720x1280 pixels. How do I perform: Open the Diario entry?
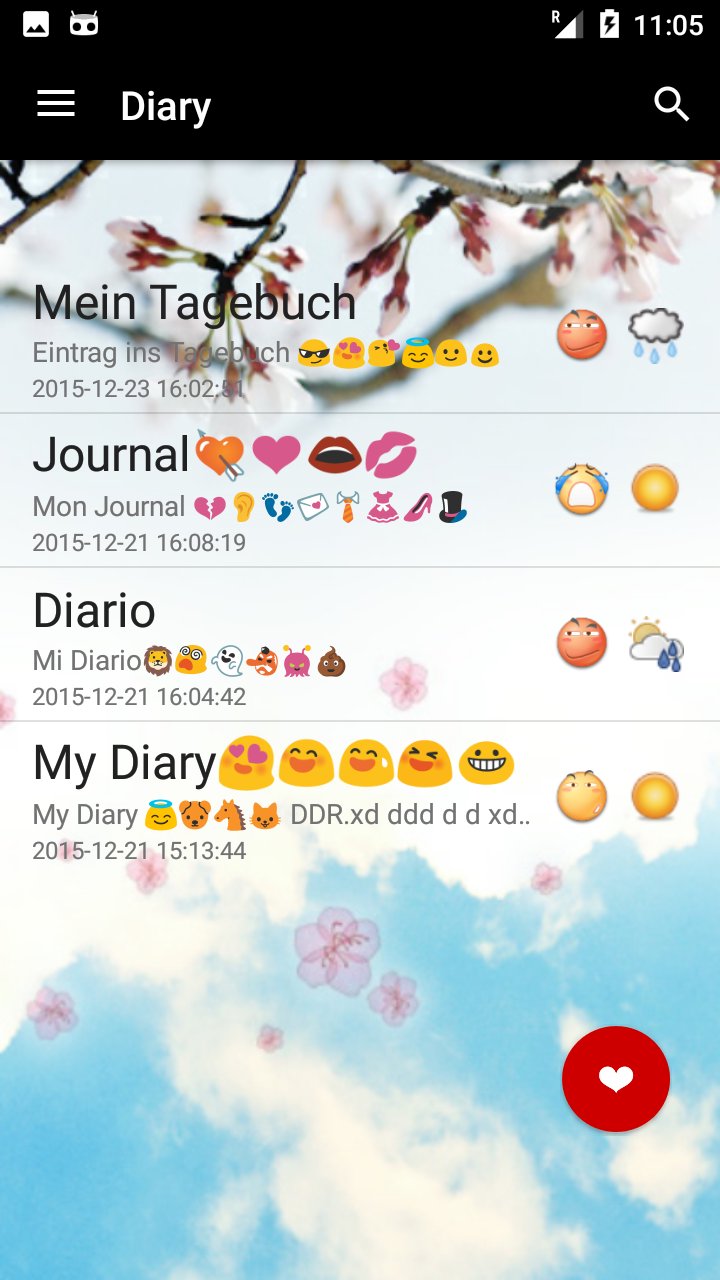tap(360, 645)
